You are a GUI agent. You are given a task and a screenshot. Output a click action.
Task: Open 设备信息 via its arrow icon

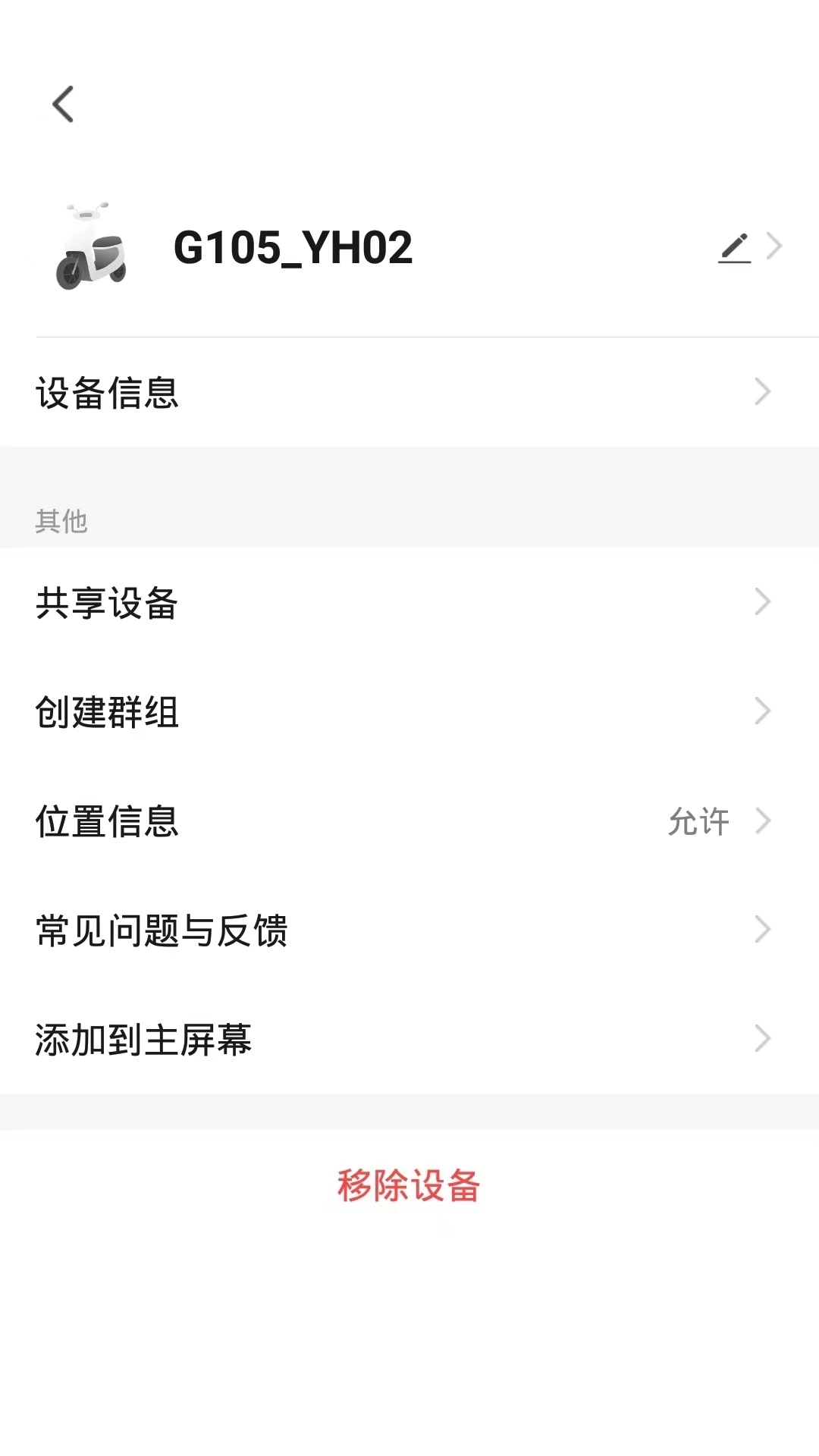click(762, 393)
